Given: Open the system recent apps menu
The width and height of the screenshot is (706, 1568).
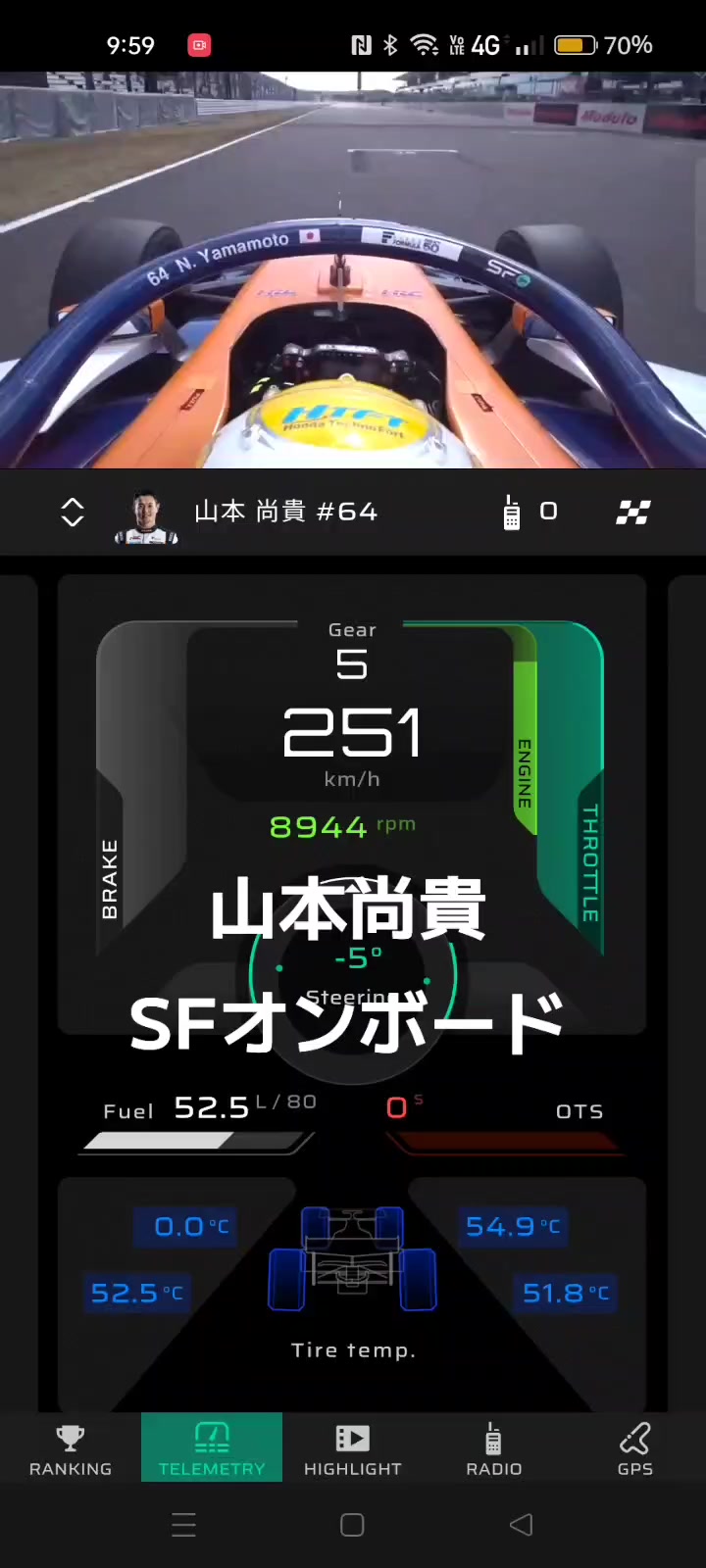Looking at the screenshot, I should [184, 1524].
